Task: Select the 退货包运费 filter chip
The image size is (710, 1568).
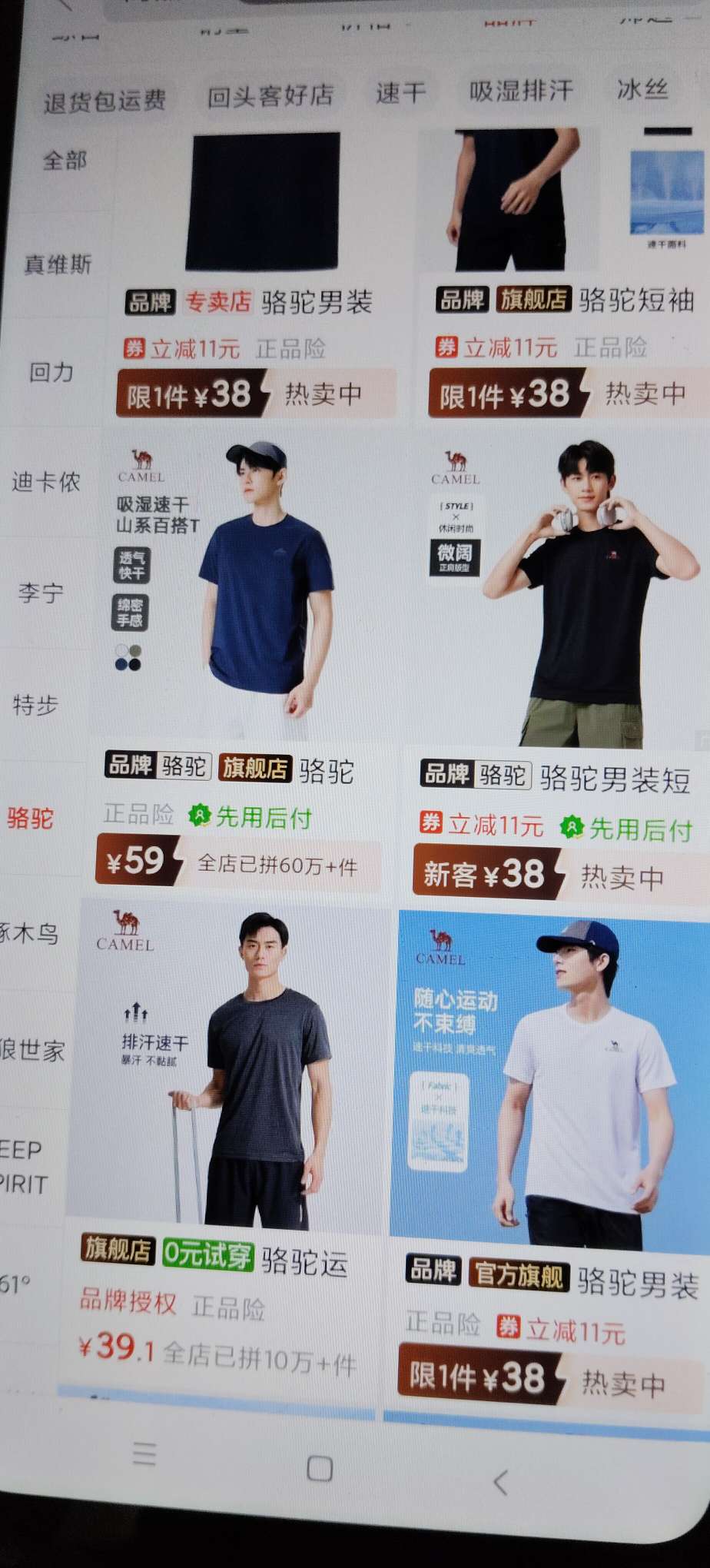Action: (104, 101)
